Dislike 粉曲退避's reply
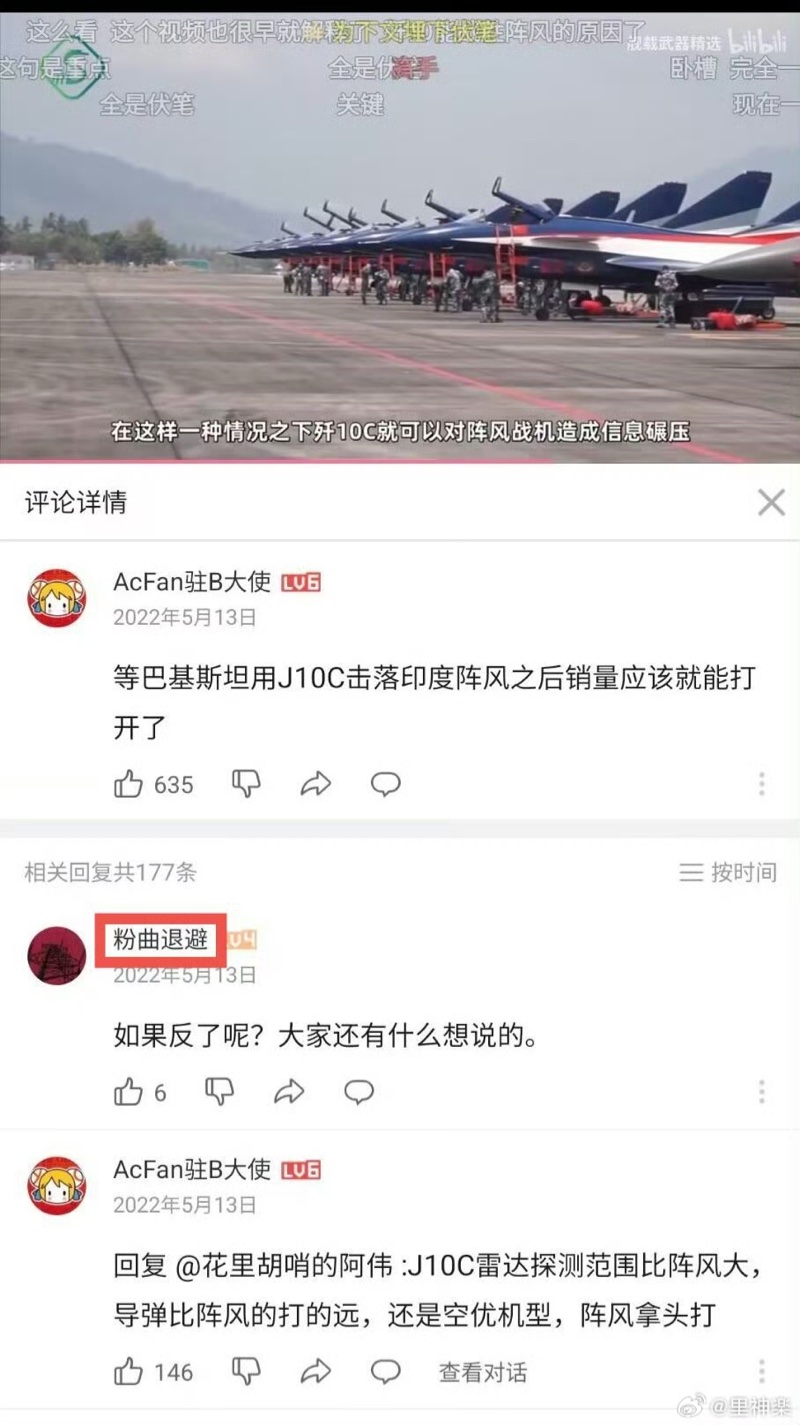The image size is (800, 1425). coord(219,1092)
